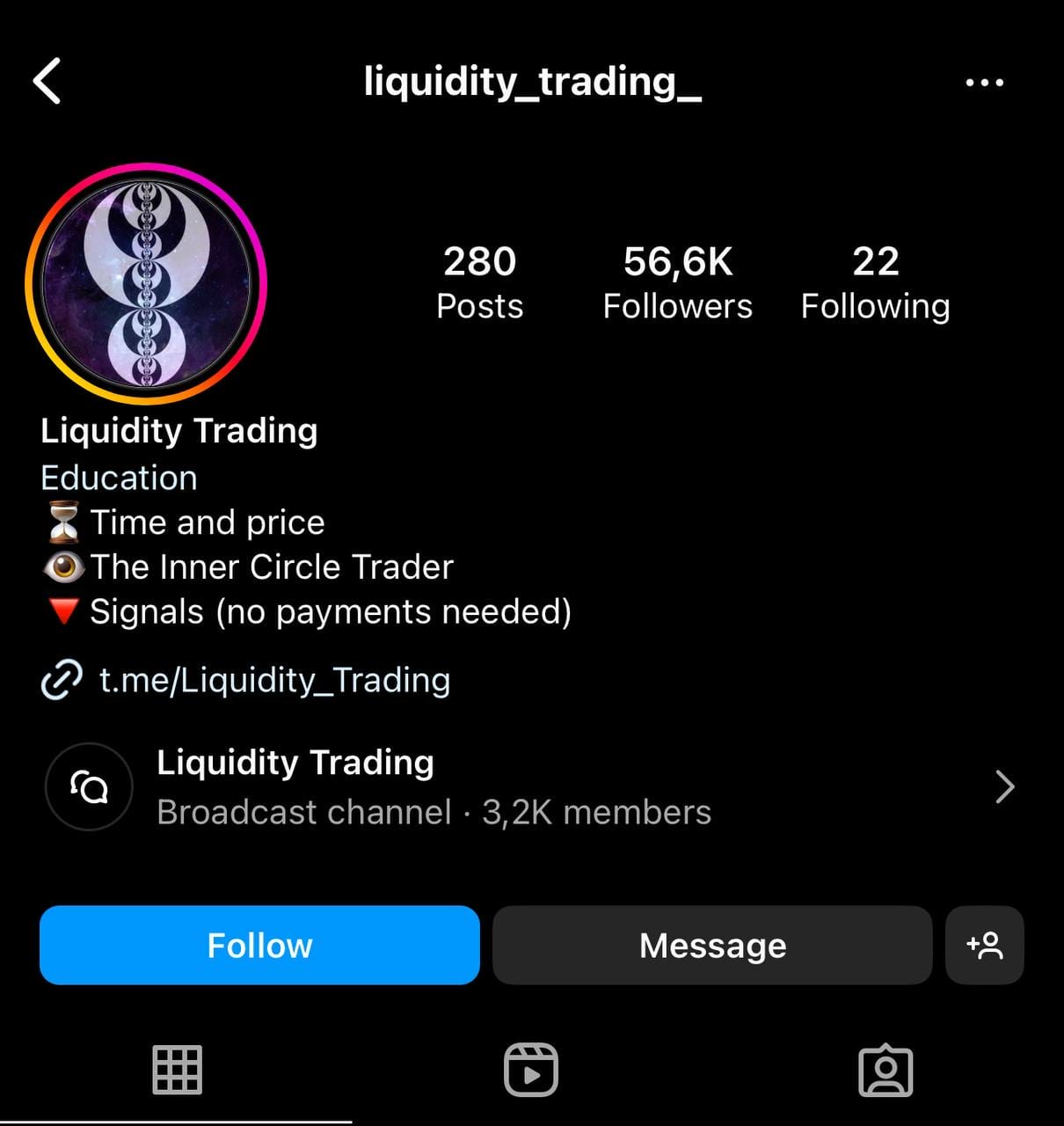Viewport: 1064px width, 1126px height.
Task: Show the 22 Following list
Action: 875,281
